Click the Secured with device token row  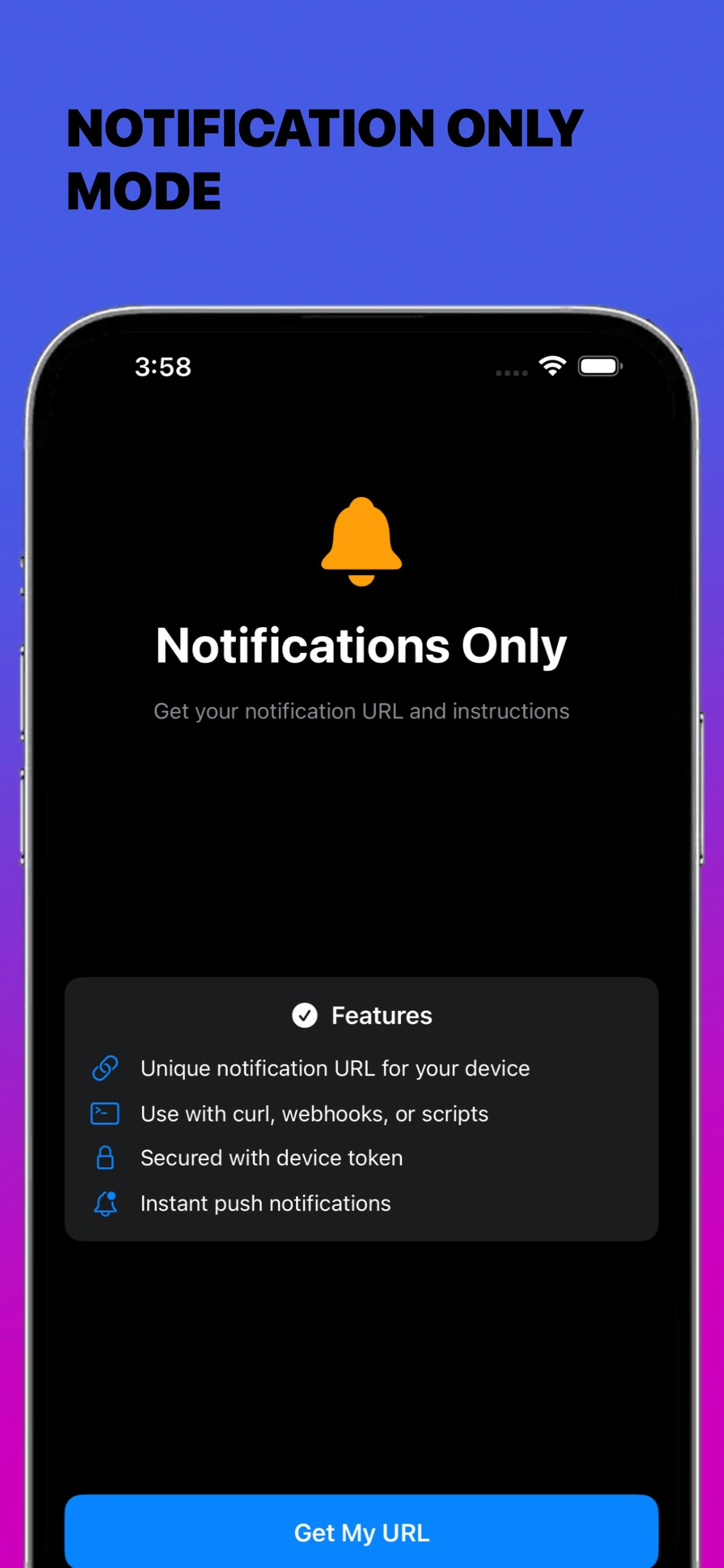pos(271,1158)
